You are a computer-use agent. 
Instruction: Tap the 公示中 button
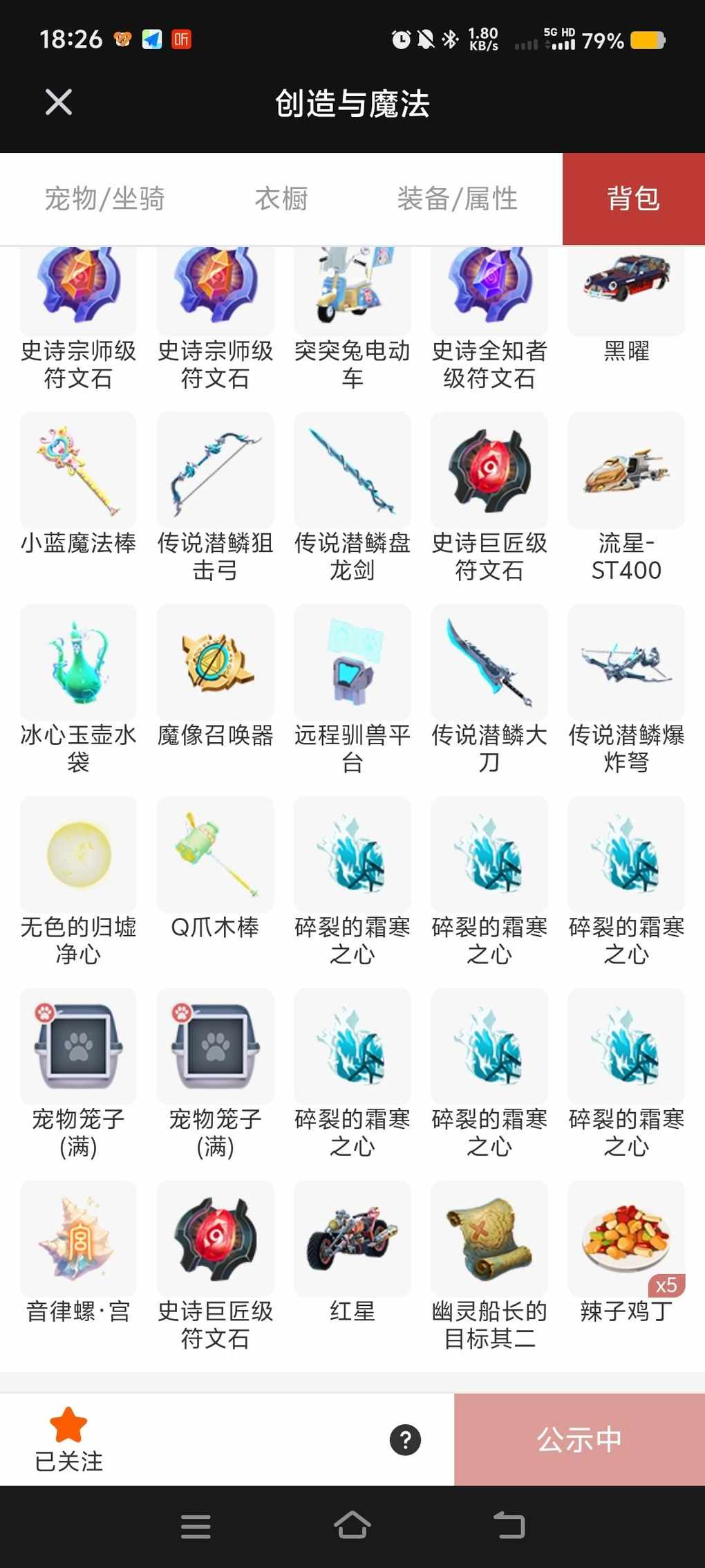(579, 1439)
